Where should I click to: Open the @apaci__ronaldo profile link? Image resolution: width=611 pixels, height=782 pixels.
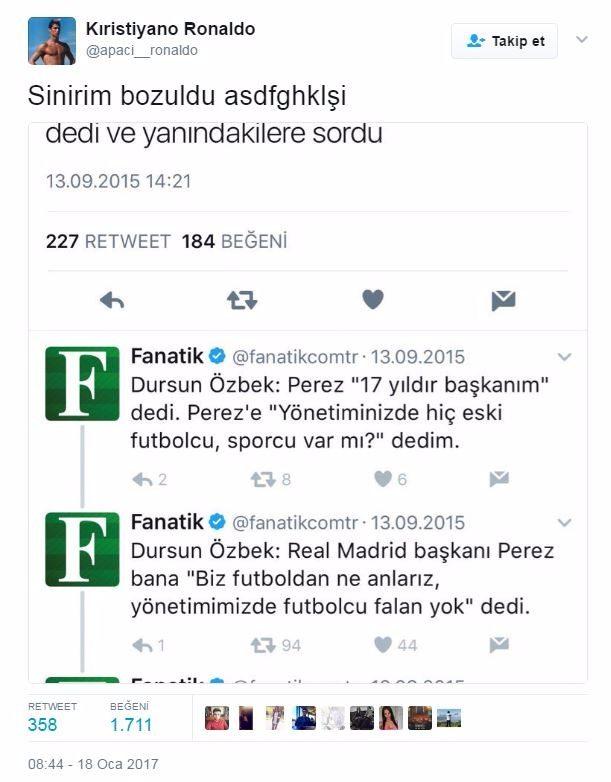(x=142, y=50)
